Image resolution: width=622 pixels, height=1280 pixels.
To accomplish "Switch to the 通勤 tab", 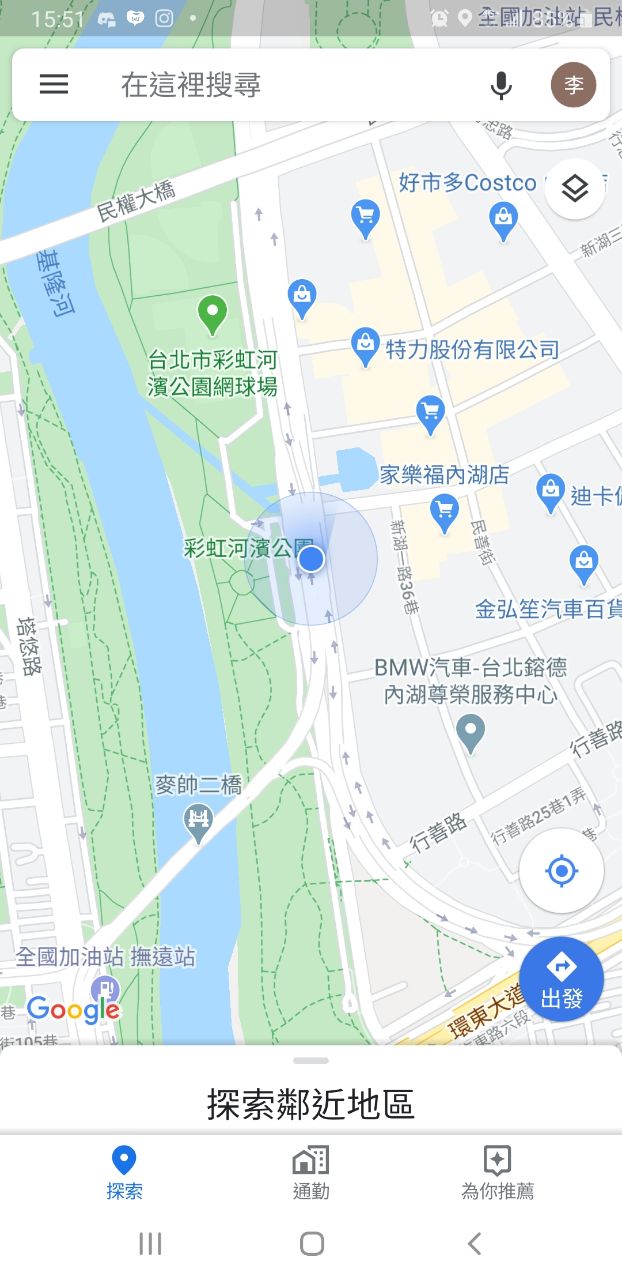I will [311, 1172].
